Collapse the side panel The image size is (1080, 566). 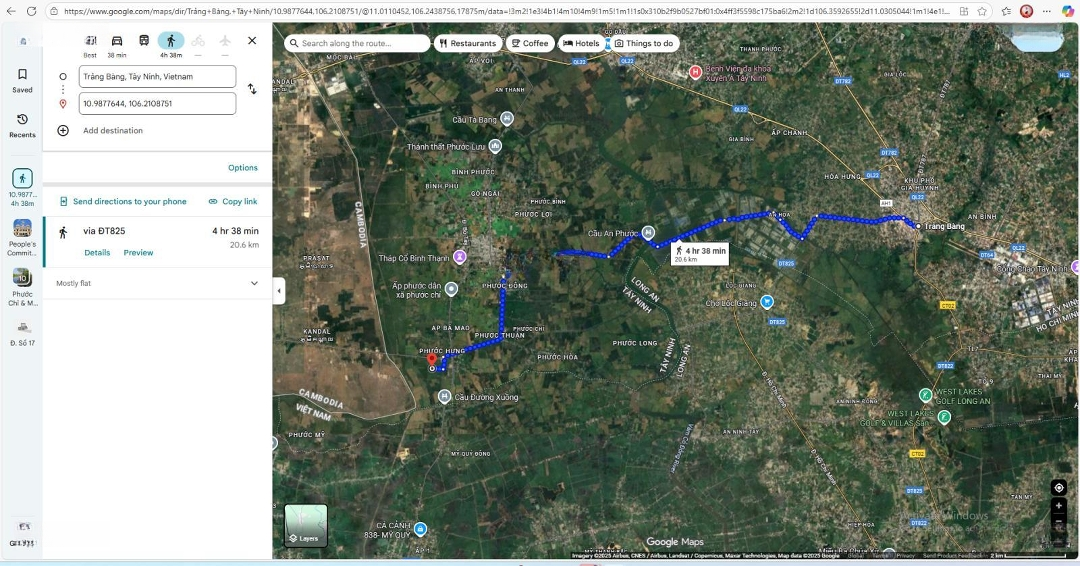278,291
